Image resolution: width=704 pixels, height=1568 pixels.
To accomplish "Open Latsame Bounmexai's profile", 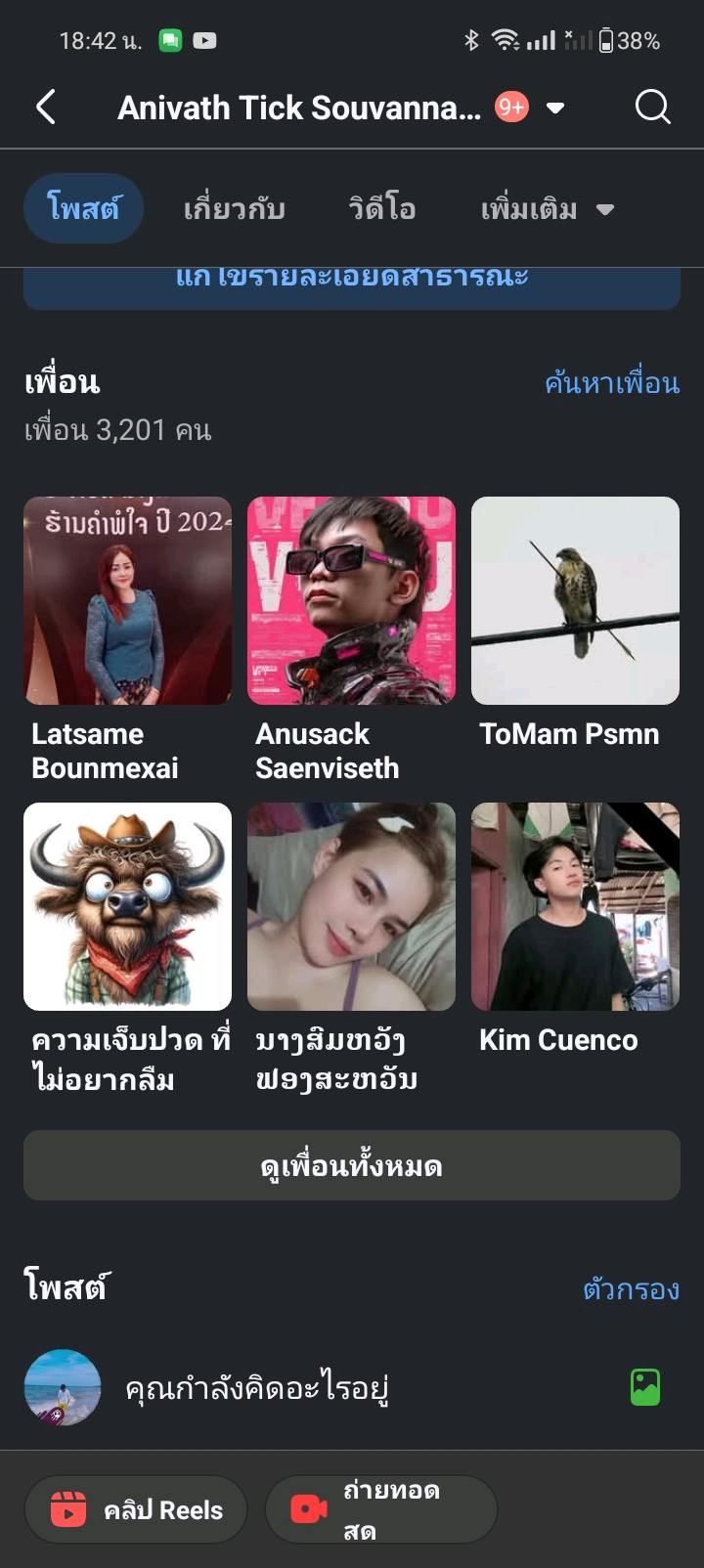I will 127,600.
